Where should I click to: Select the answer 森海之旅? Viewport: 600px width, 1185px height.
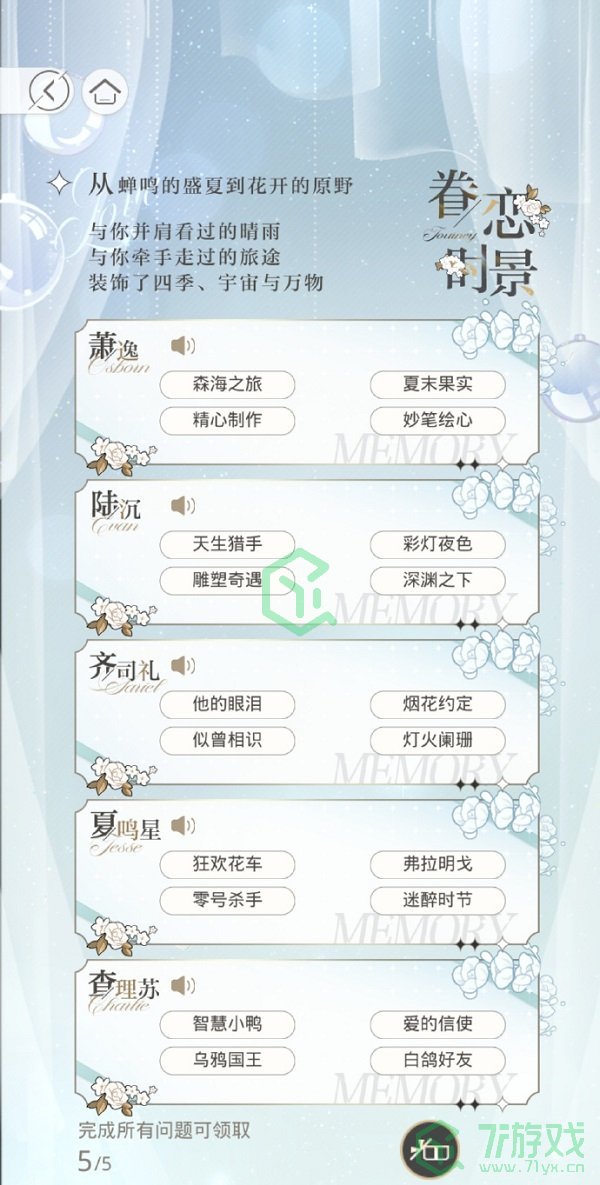pyautogui.click(x=227, y=384)
